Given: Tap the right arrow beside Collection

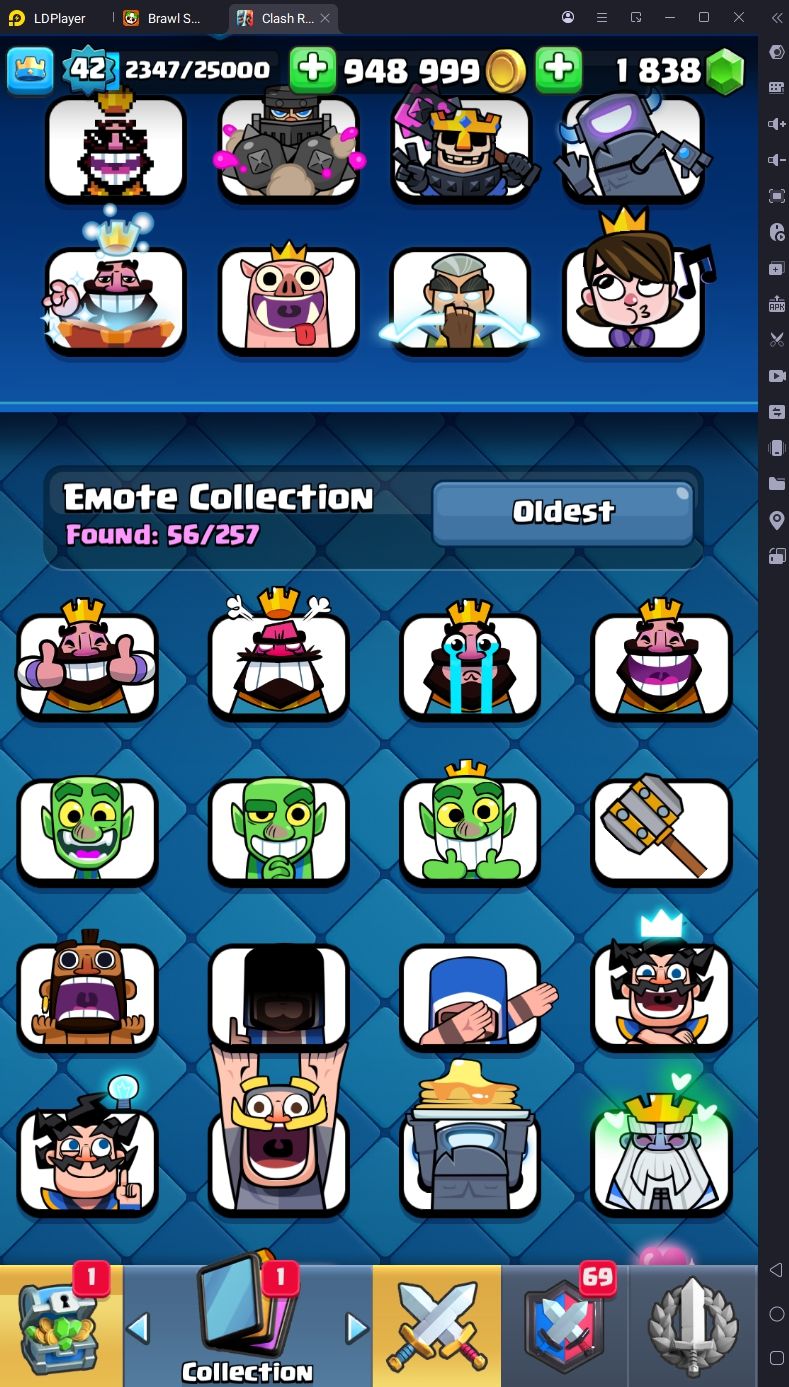Looking at the screenshot, I should pyautogui.click(x=356, y=1328).
